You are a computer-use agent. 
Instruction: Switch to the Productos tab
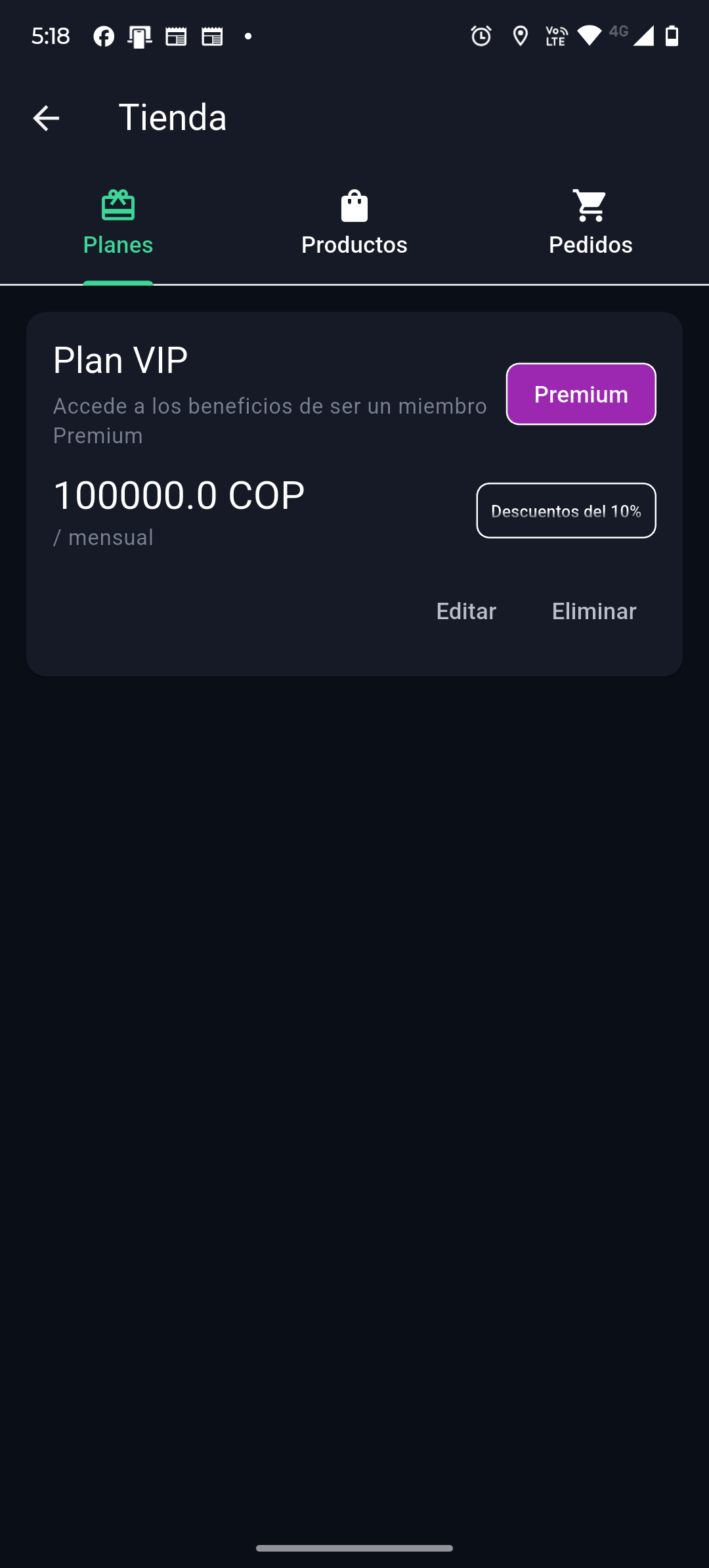(354, 225)
